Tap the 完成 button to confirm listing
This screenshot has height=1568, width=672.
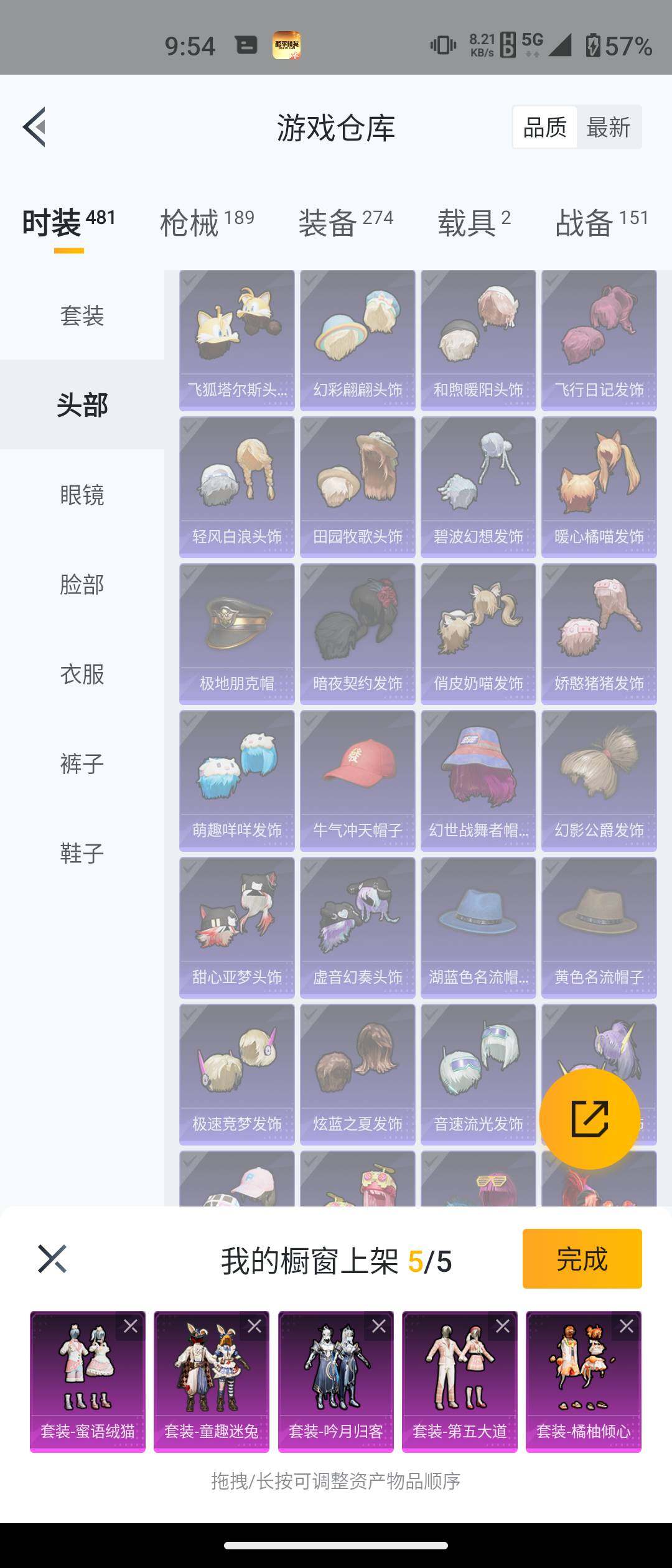tap(581, 1258)
